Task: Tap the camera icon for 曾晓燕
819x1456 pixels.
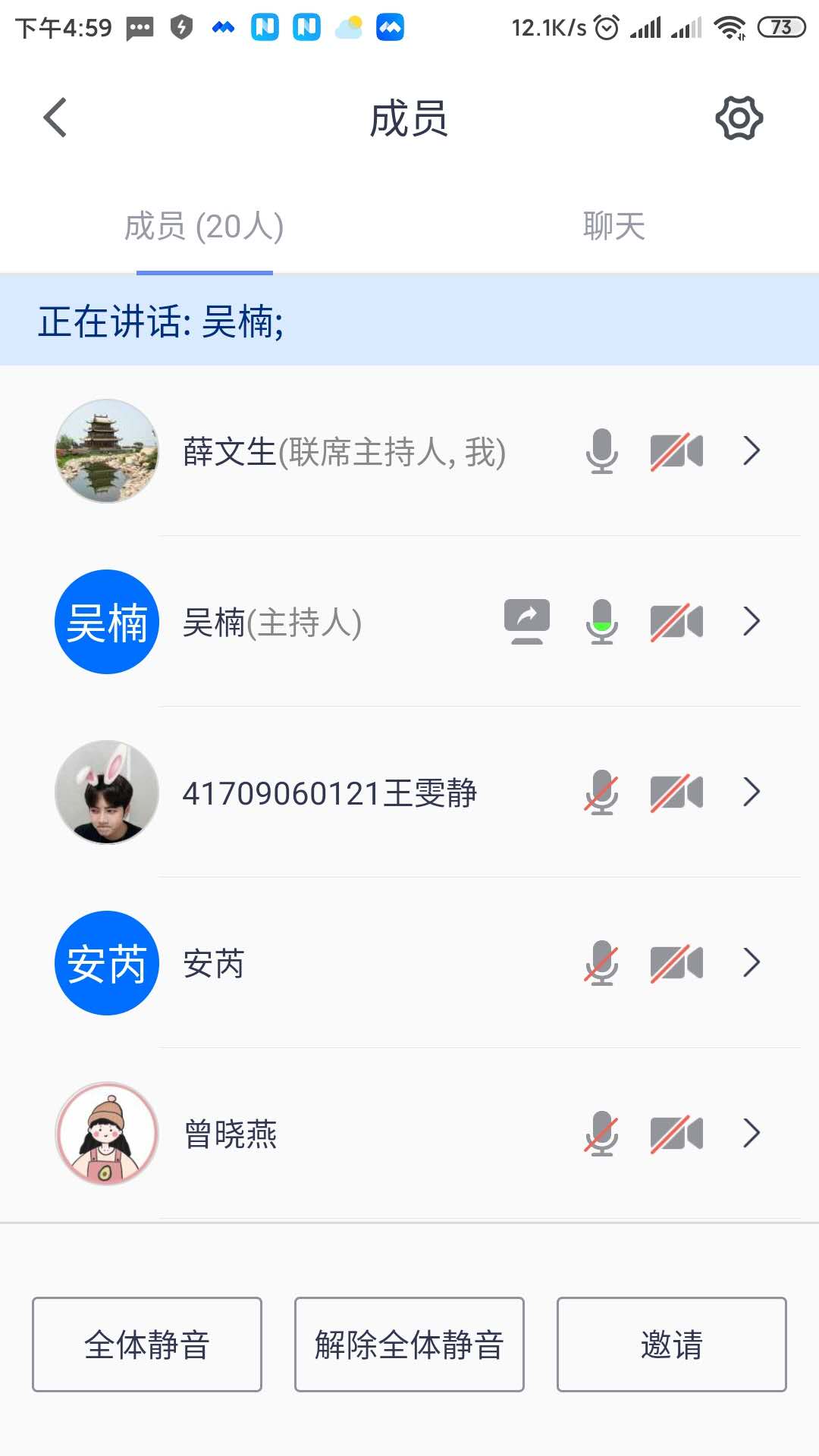Action: pyautogui.click(x=676, y=1134)
